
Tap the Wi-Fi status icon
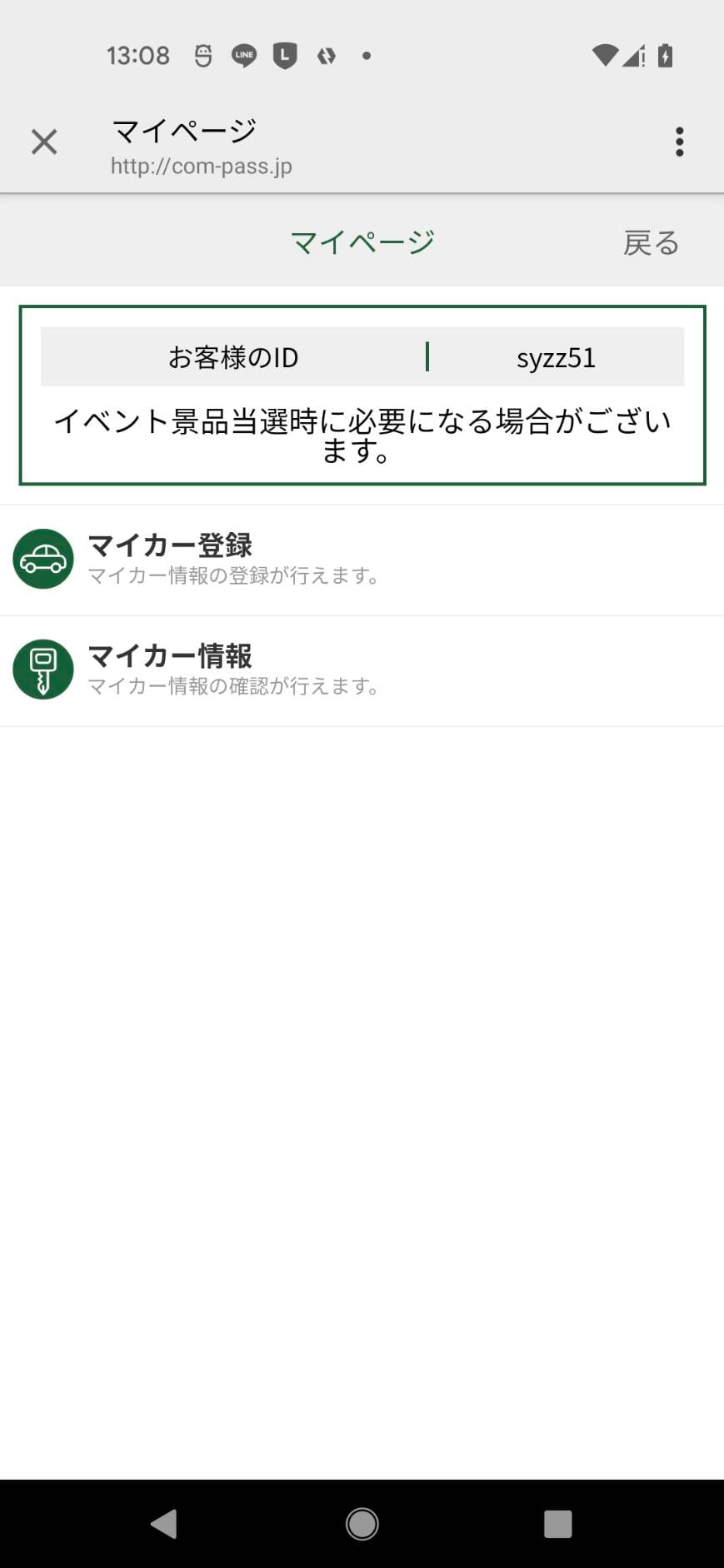tap(605, 55)
